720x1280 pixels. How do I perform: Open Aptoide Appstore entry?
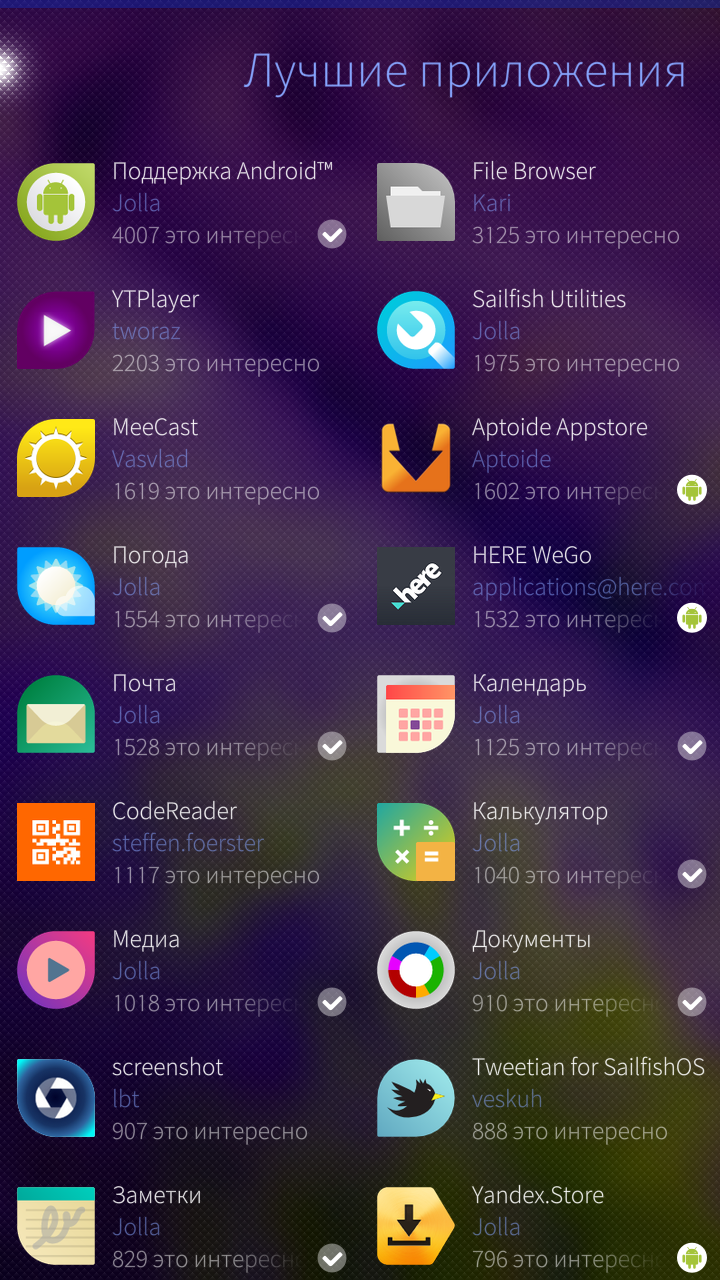[x=540, y=459]
